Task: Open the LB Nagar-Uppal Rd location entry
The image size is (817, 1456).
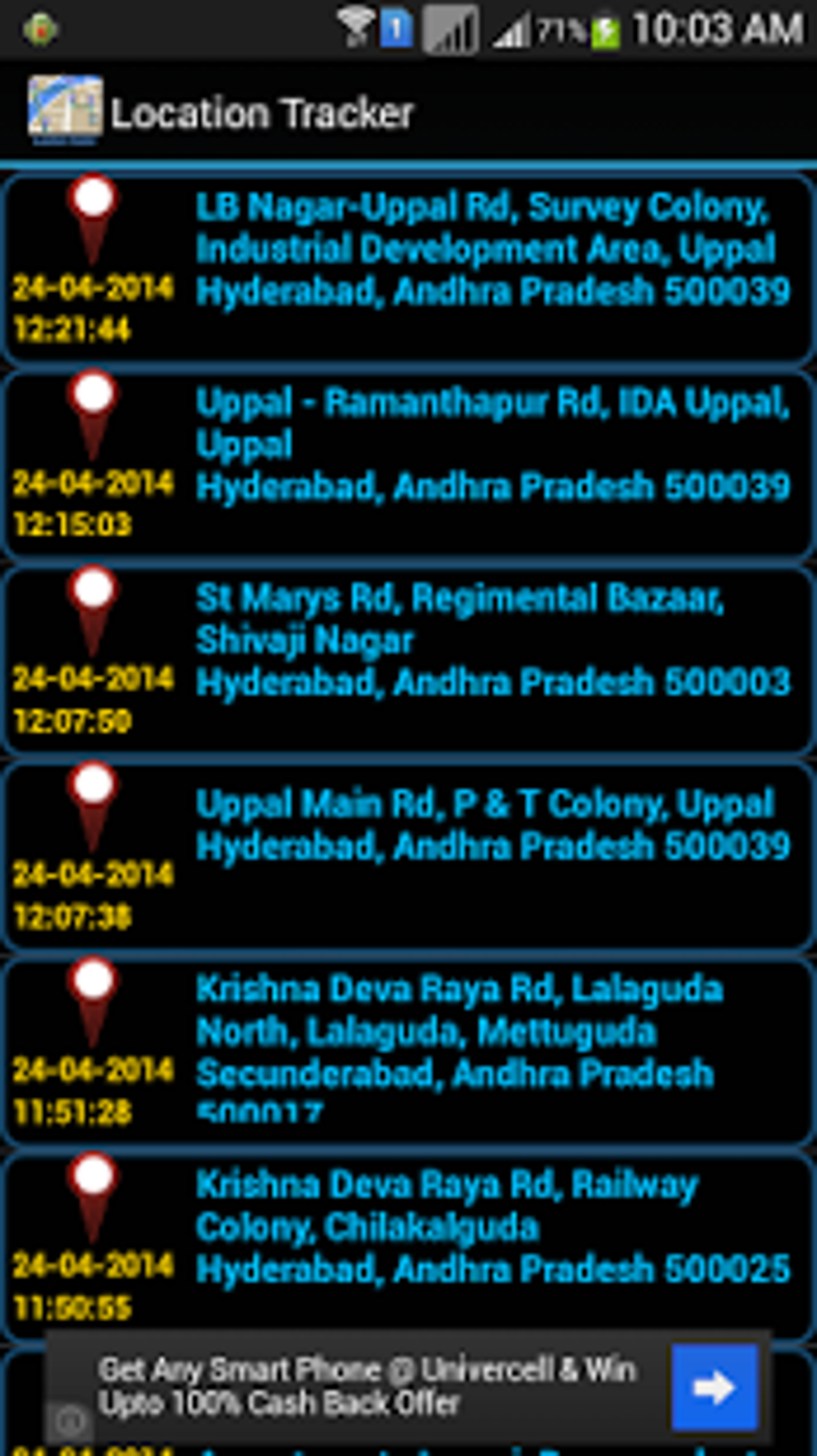Action: pos(408,268)
